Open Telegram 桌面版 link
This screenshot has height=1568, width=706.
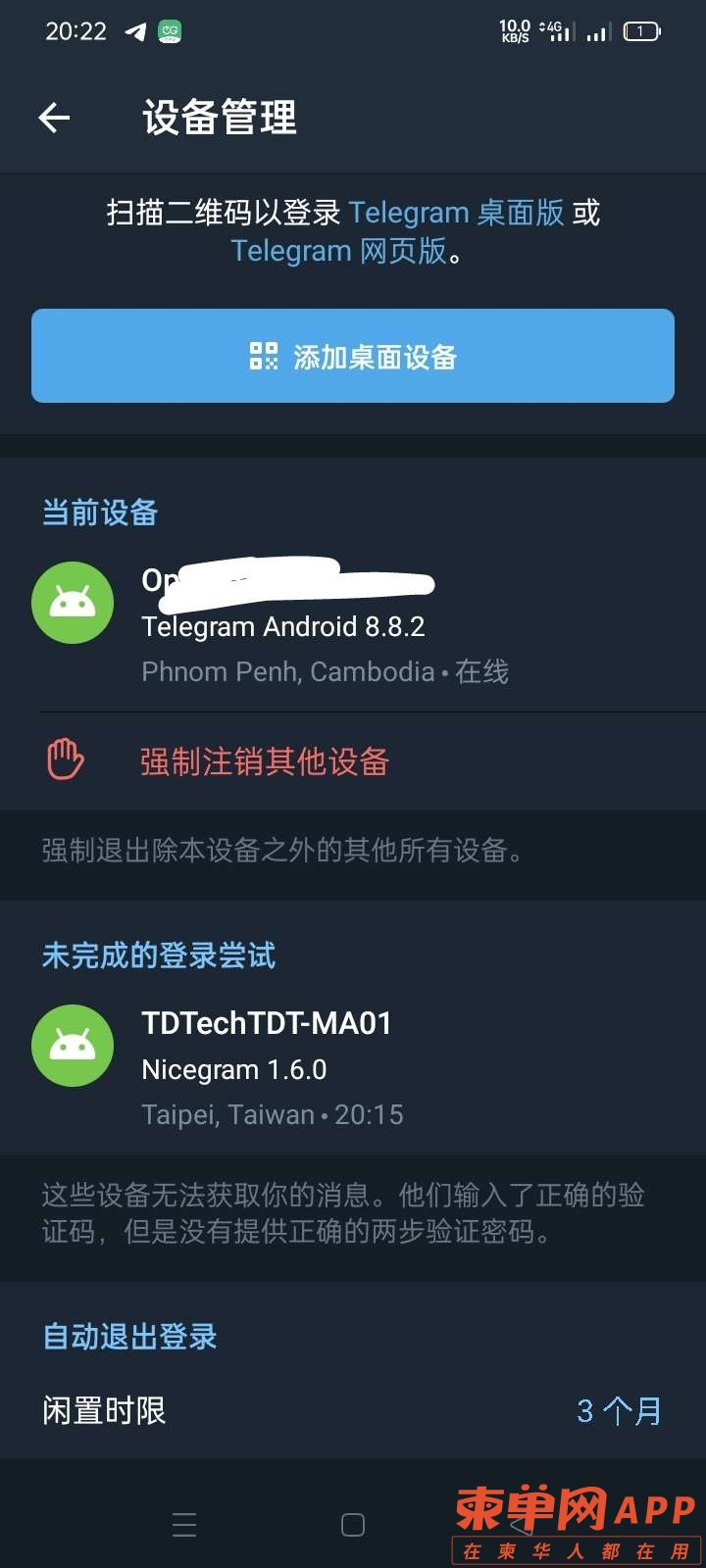(456, 213)
